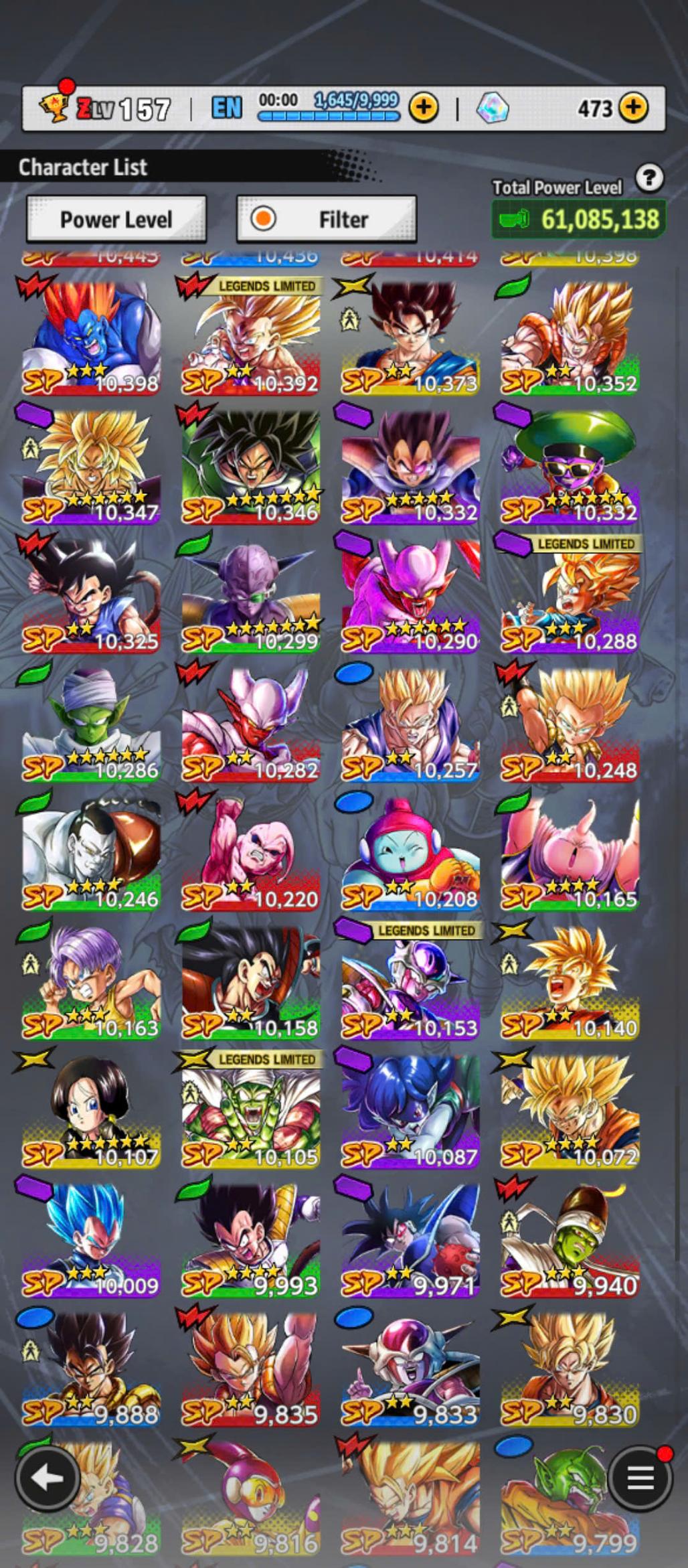Screen dimensions: 688x1568
Task: Open the character Filter options
Action: (x=327, y=219)
